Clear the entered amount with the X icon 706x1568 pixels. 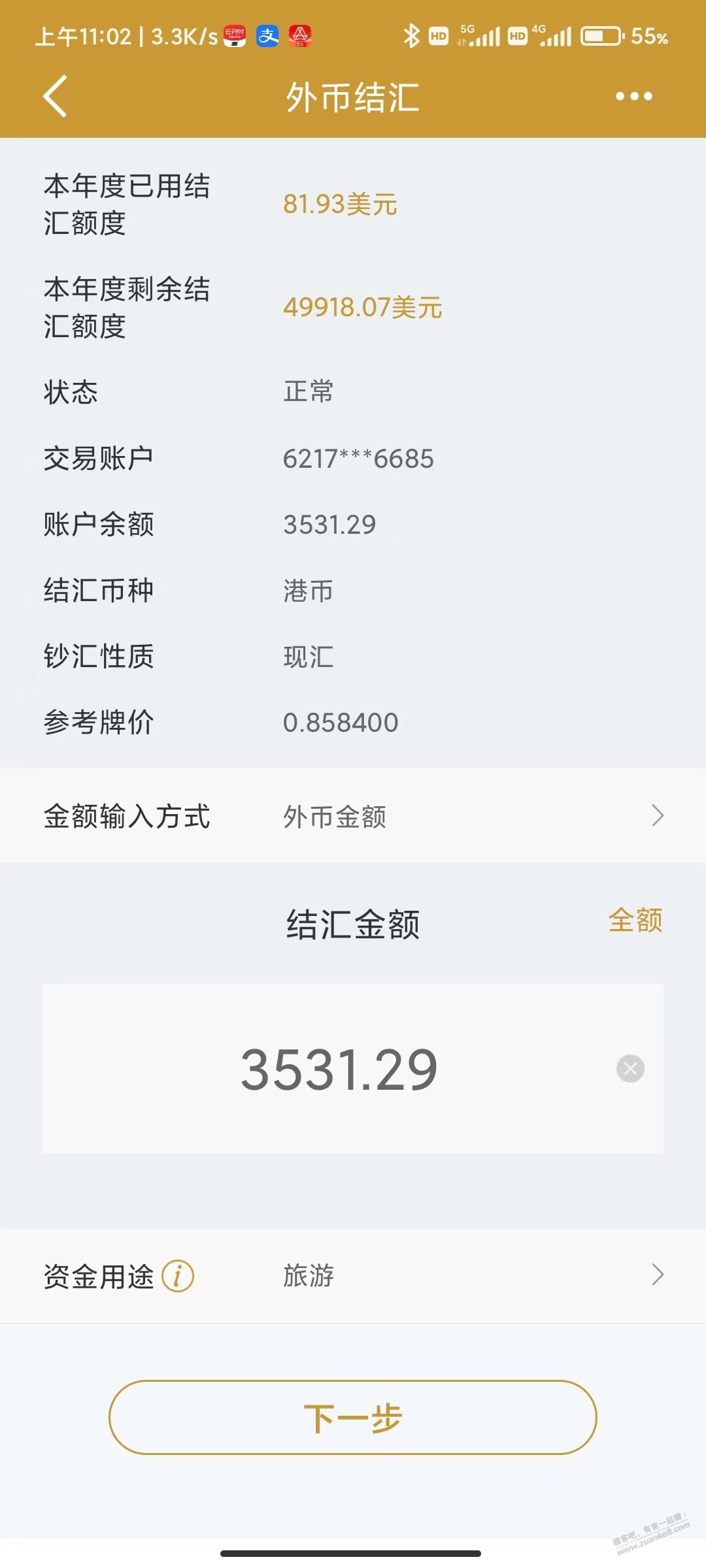pyautogui.click(x=630, y=1069)
